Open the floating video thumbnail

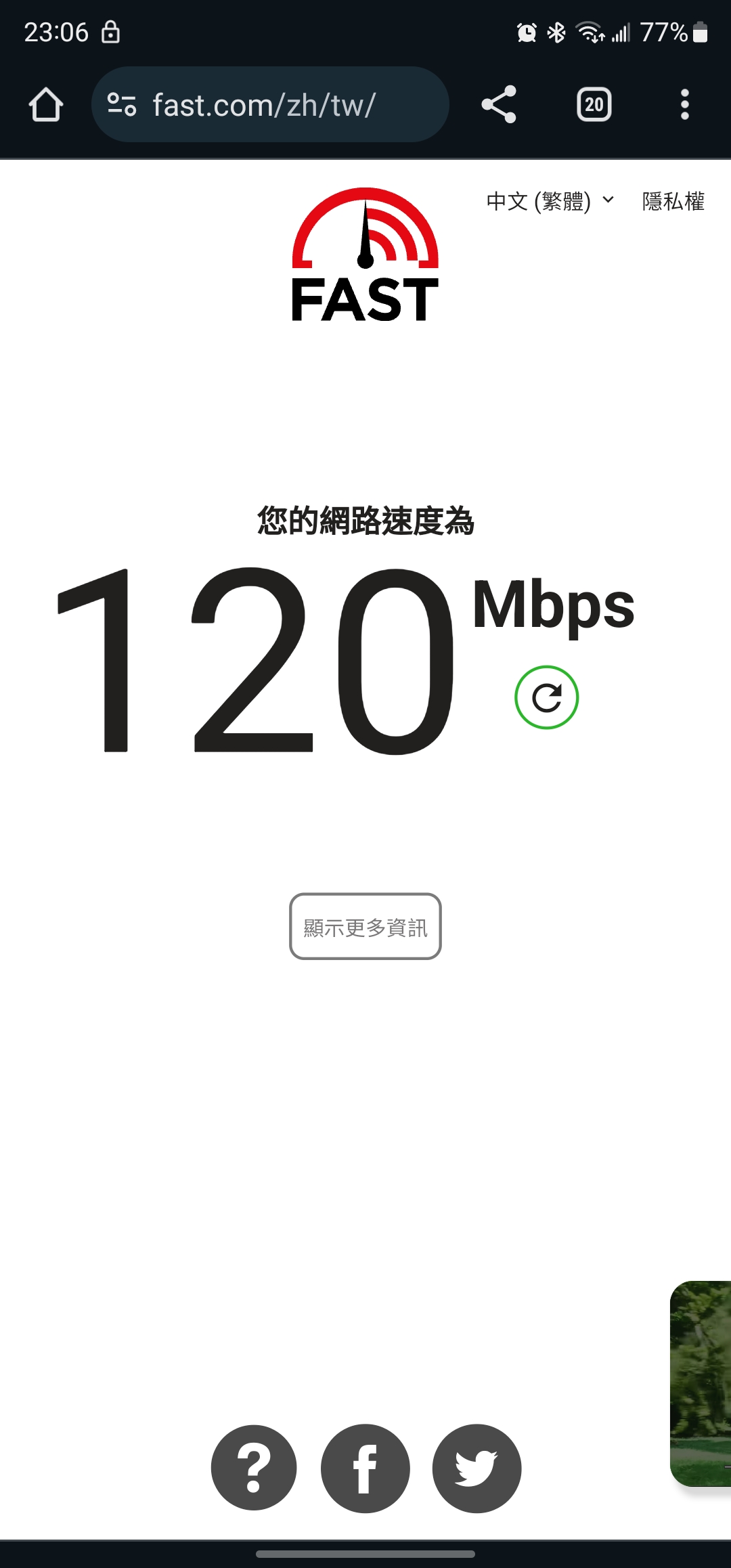(x=701, y=1383)
